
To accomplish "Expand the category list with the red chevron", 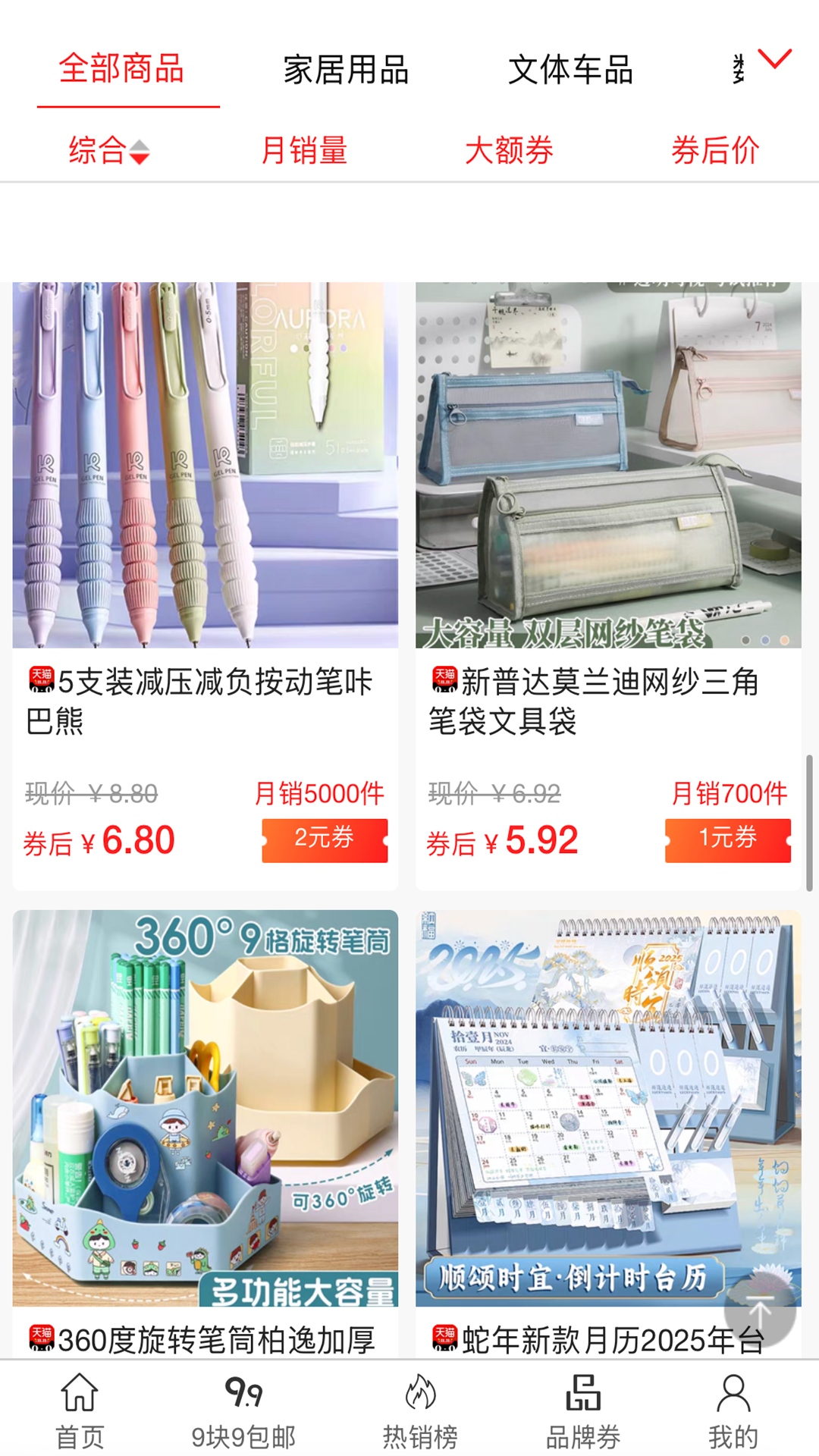I will tap(774, 59).
